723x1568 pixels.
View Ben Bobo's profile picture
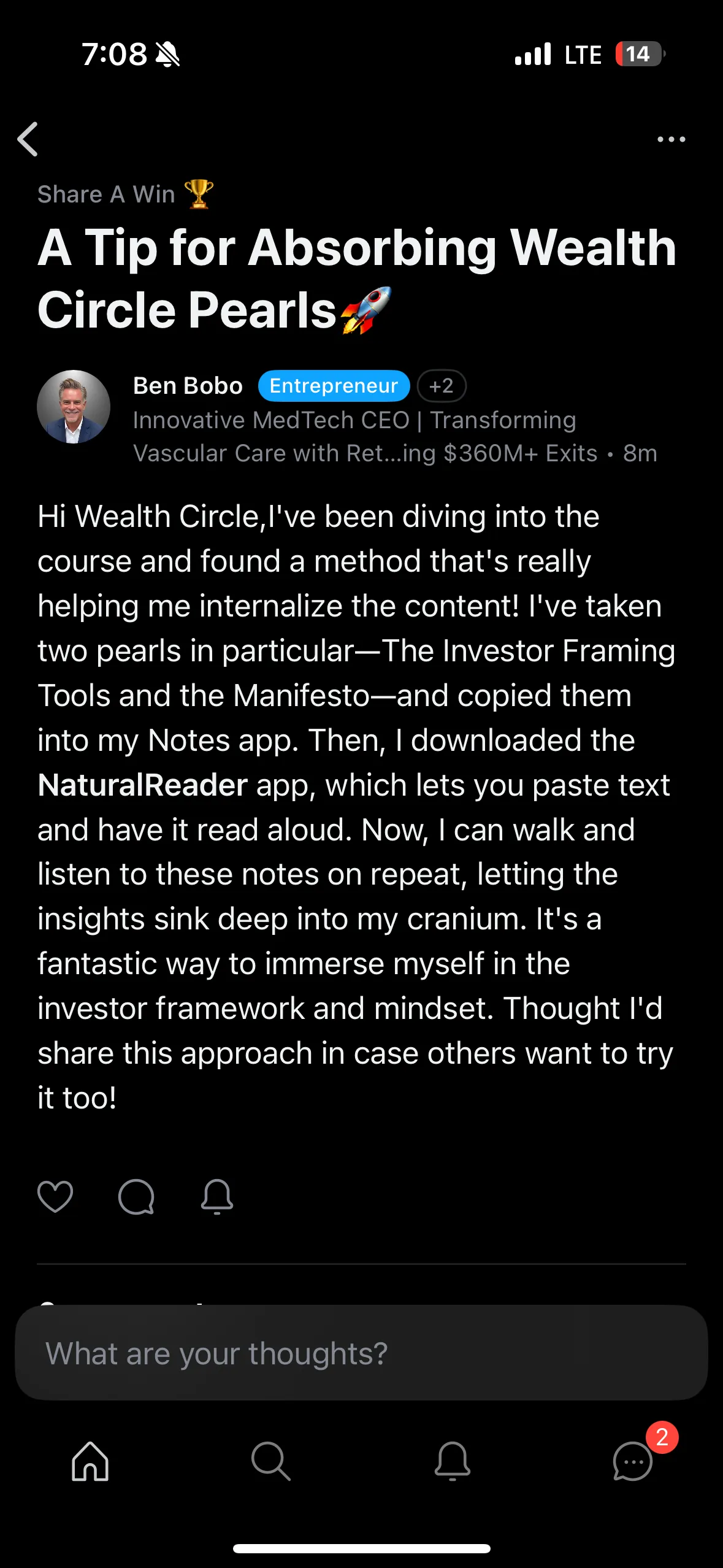[x=74, y=407]
